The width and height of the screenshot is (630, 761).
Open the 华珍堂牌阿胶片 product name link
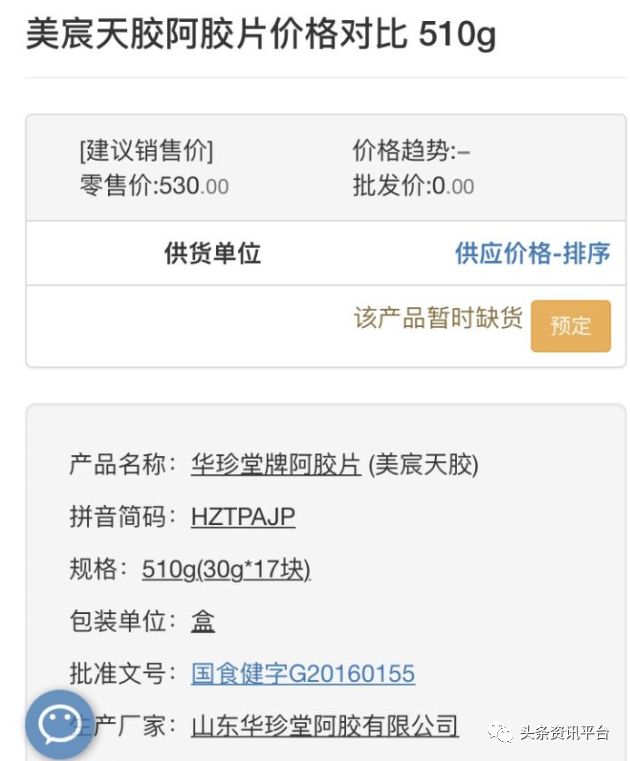click(276, 464)
